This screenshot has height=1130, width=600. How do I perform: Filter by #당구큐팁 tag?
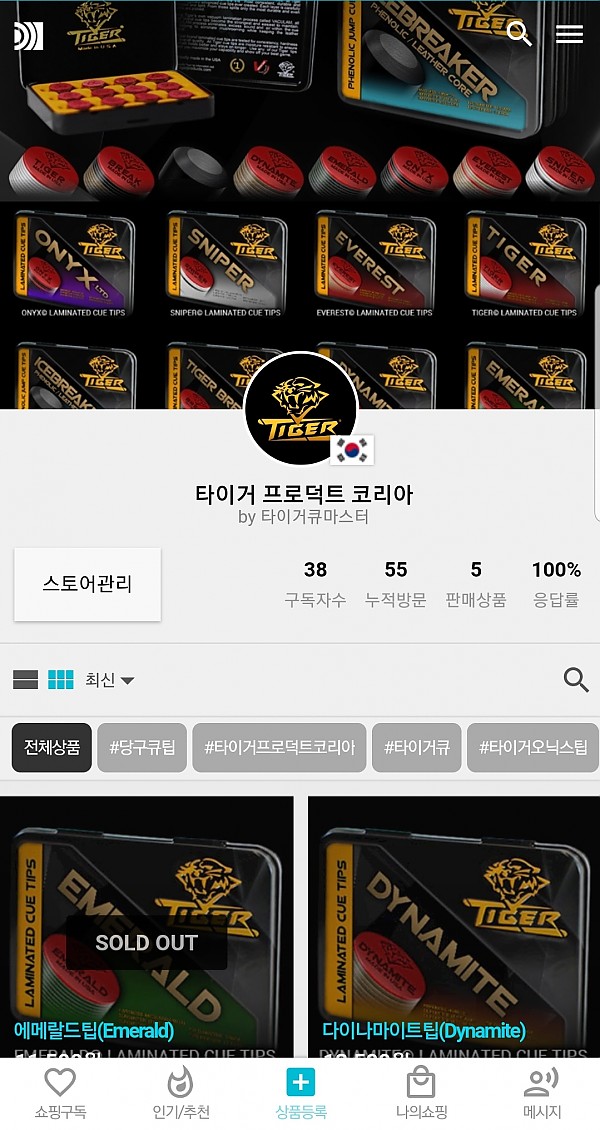tap(142, 748)
